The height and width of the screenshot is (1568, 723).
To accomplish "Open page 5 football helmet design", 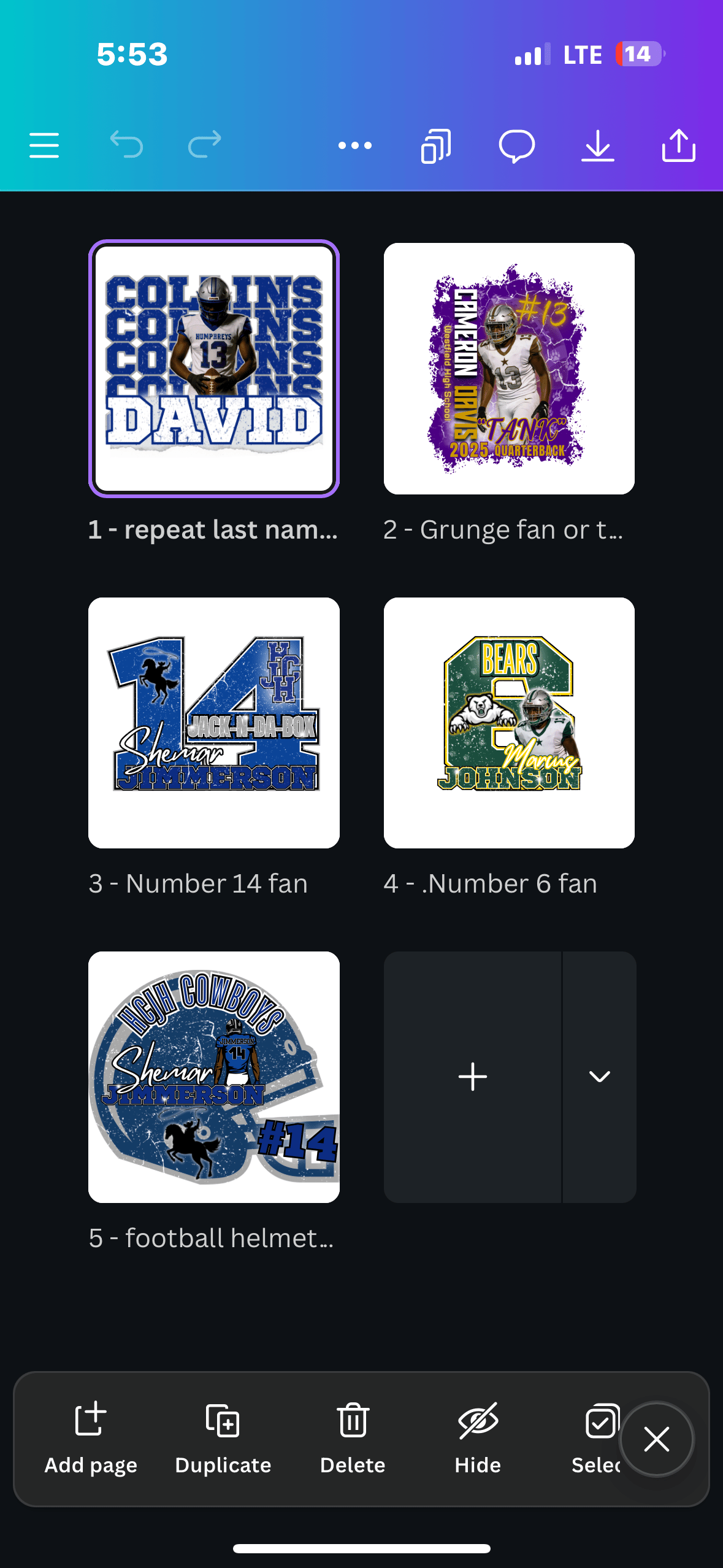I will click(x=214, y=1077).
